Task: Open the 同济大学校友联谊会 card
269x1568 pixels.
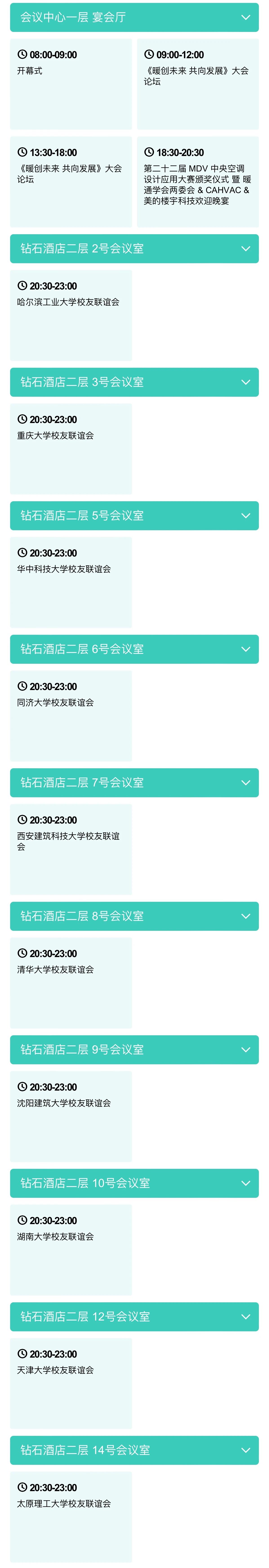Action: pyautogui.click(x=71, y=716)
